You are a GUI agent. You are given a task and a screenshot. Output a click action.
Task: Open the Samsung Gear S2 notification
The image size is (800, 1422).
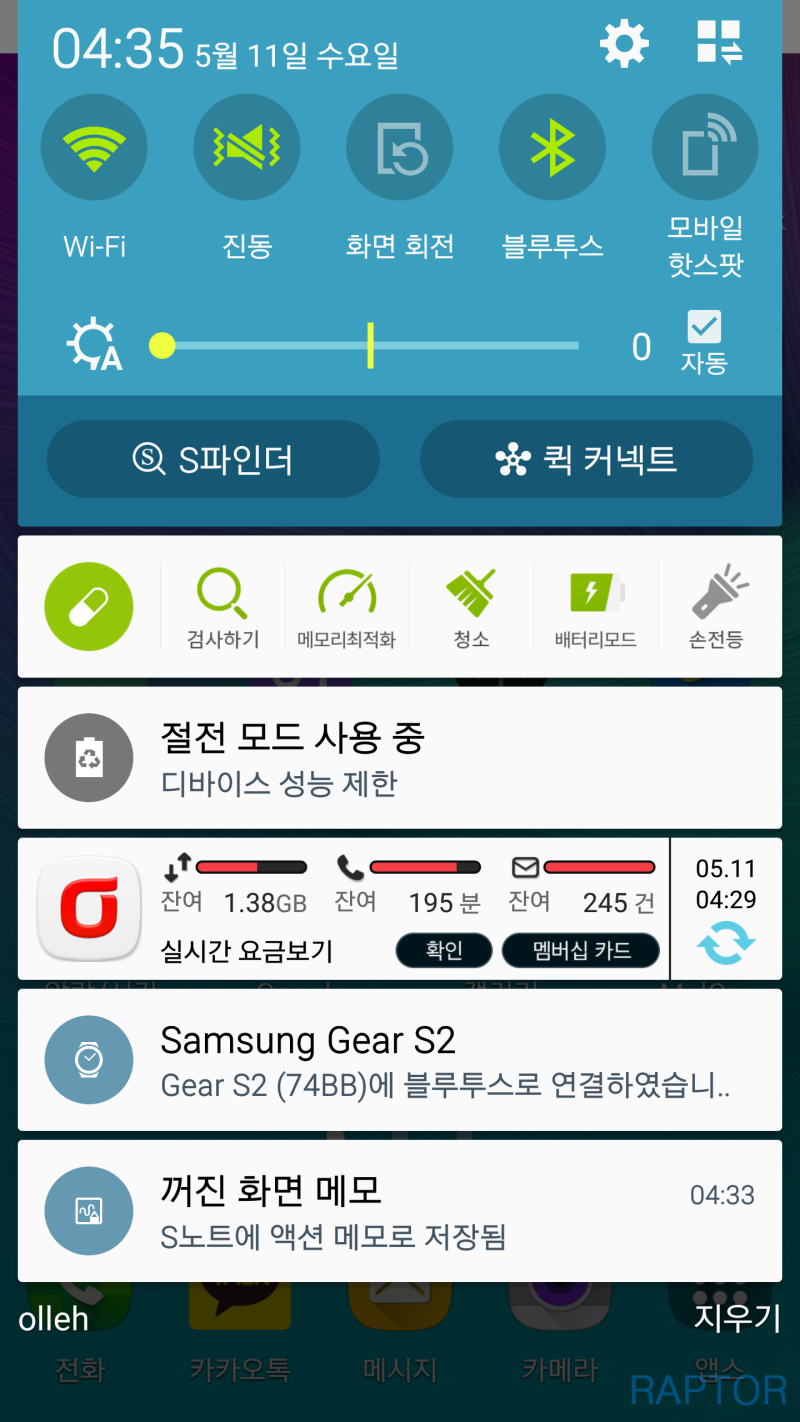click(x=400, y=1060)
